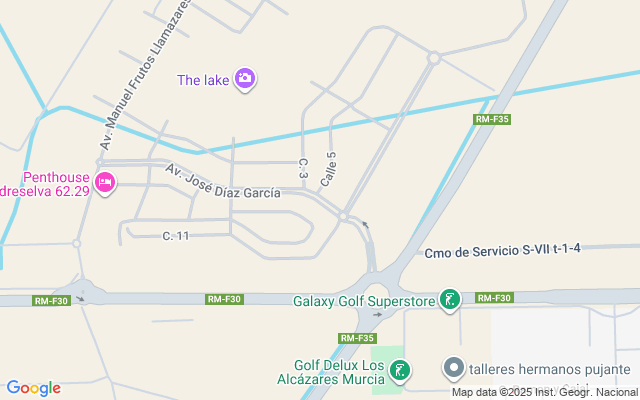Open The lake photo spot marker

click(245, 78)
